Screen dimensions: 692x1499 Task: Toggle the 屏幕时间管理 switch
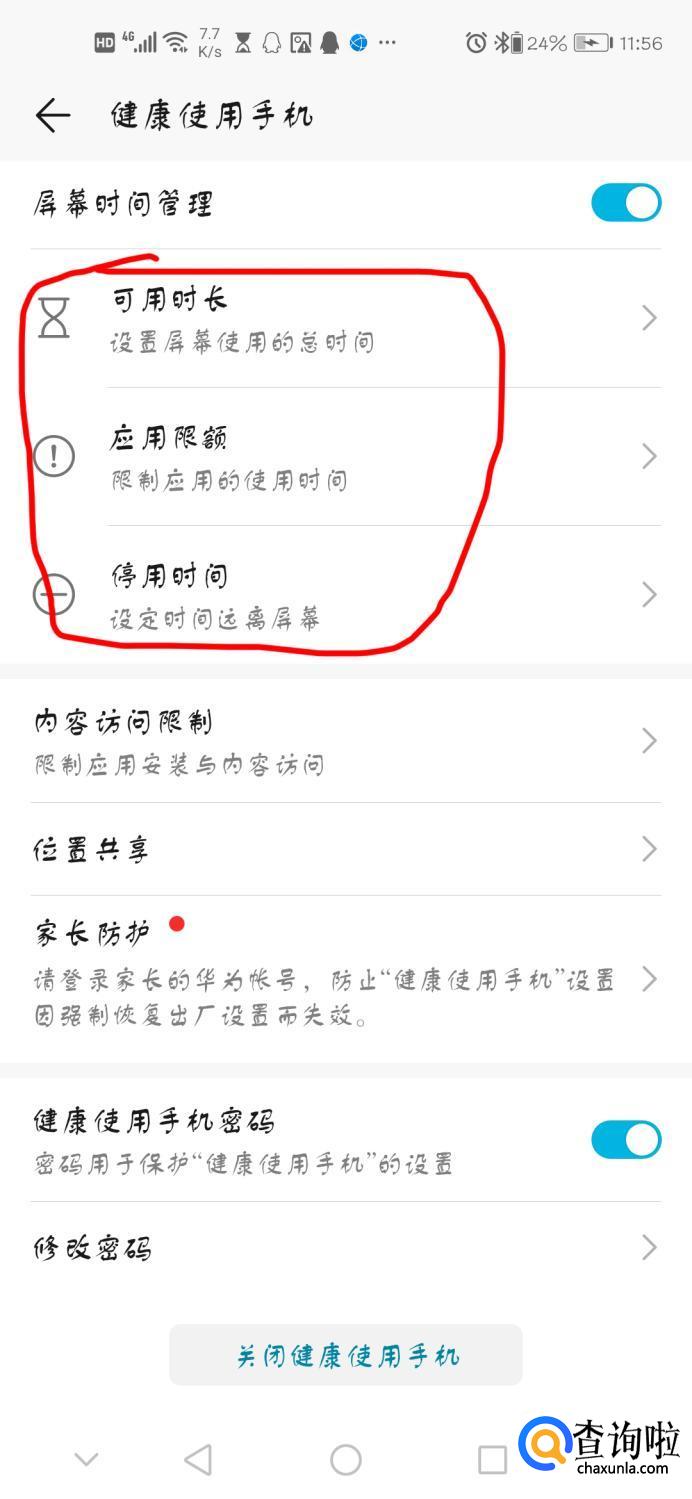point(626,203)
